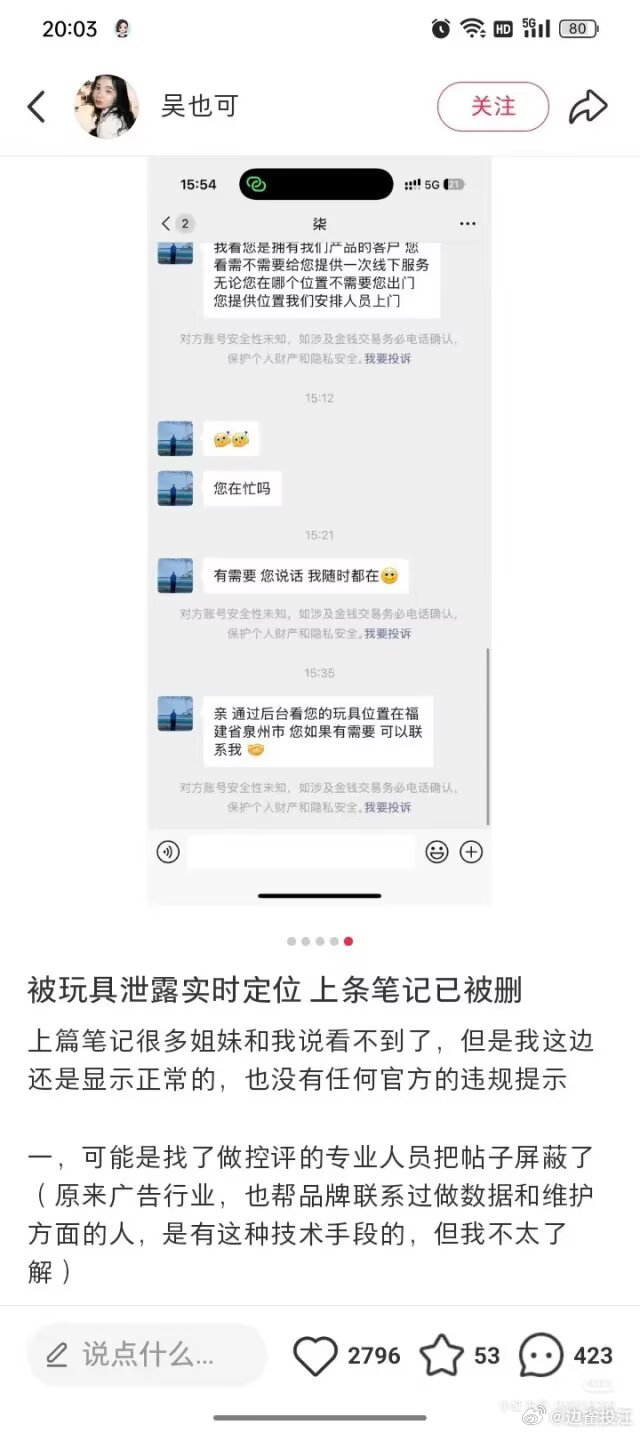Viewport: 640px width, 1433px height.
Task: Share this note
Action: coord(588,107)
